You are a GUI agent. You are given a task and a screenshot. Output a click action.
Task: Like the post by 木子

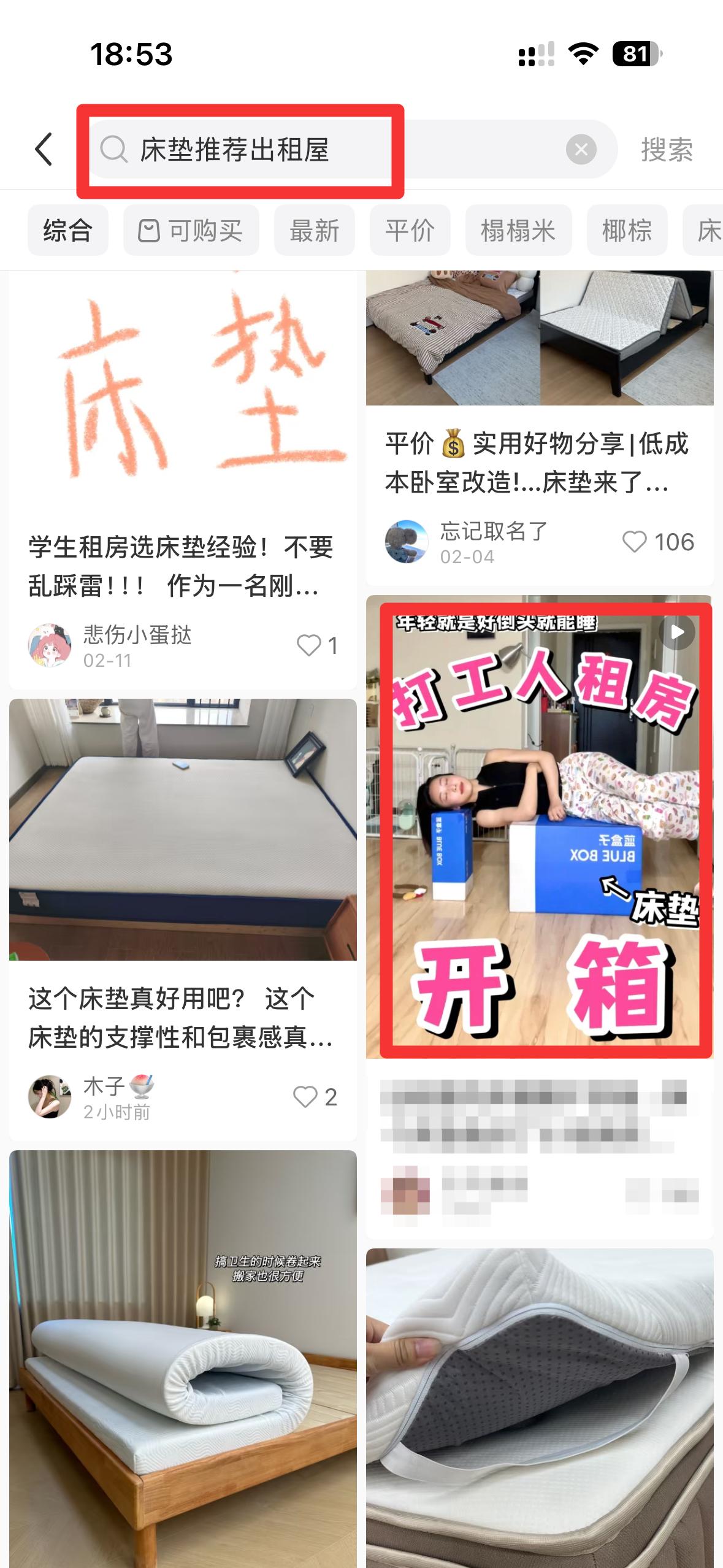[305, 1097]
